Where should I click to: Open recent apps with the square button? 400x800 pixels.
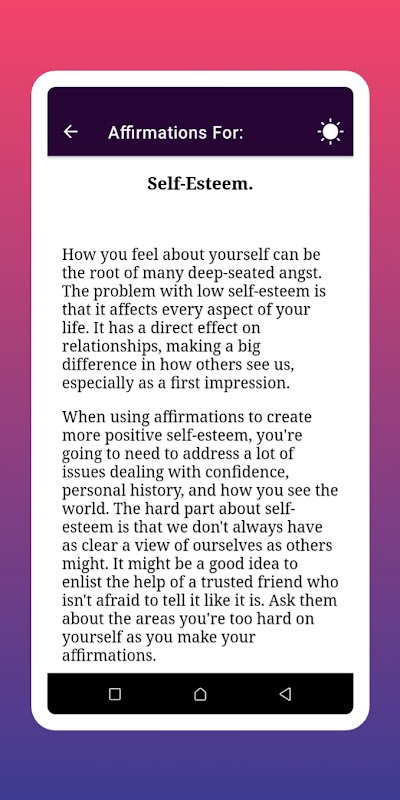[x=115, y=694]
